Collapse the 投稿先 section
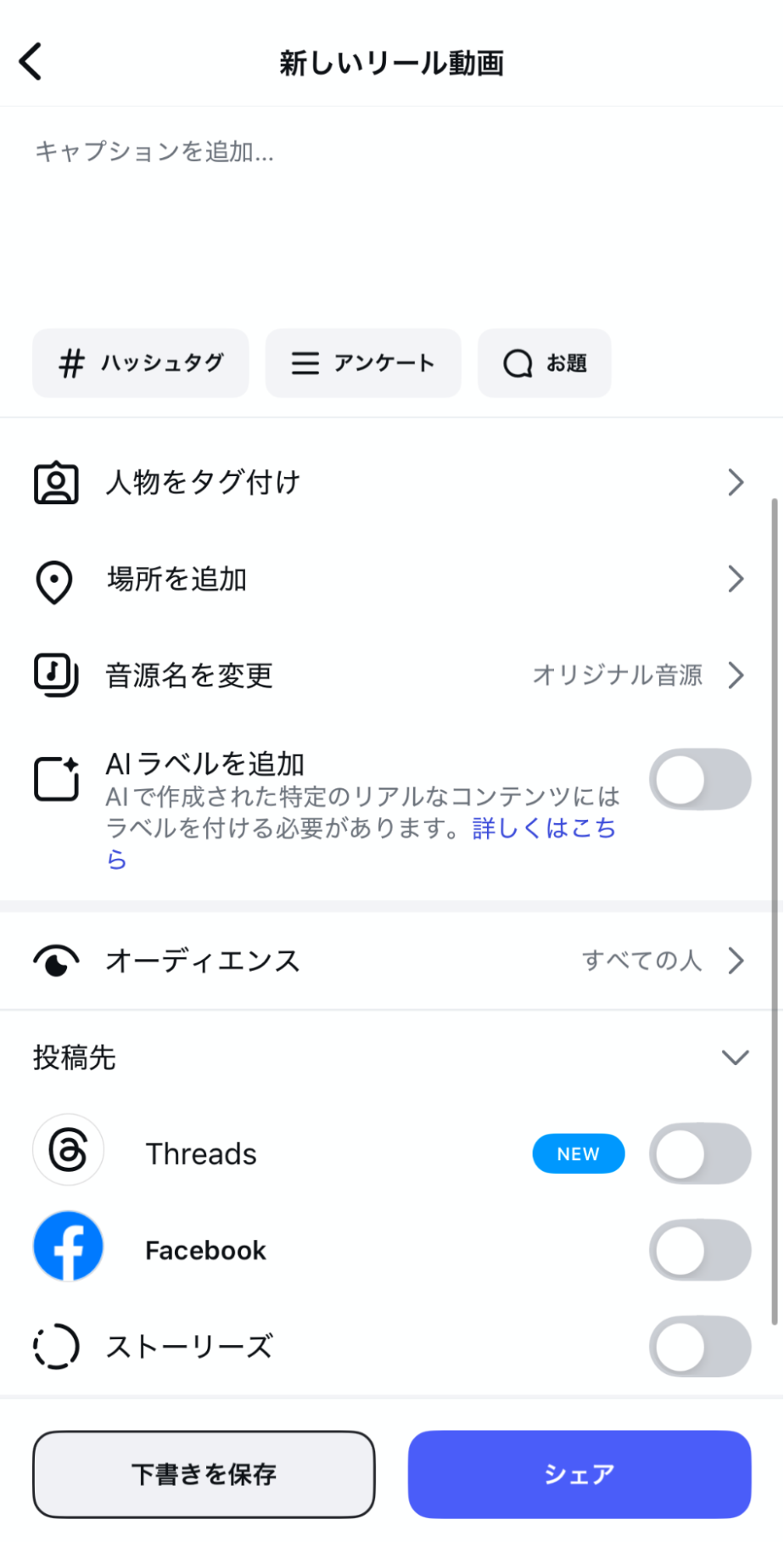This screenshot has width=784, height=1542. 734,1057
